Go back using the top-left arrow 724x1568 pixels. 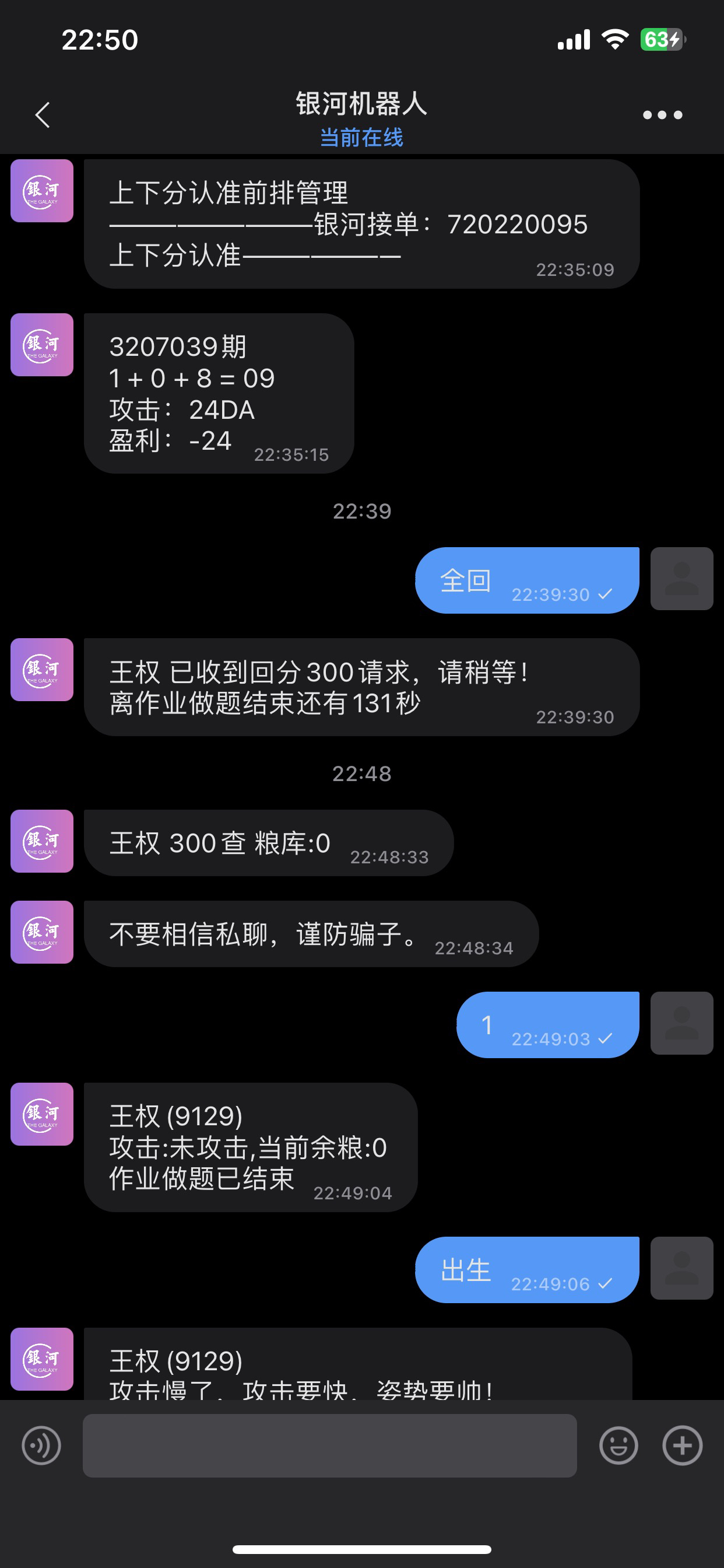[43, 114]
